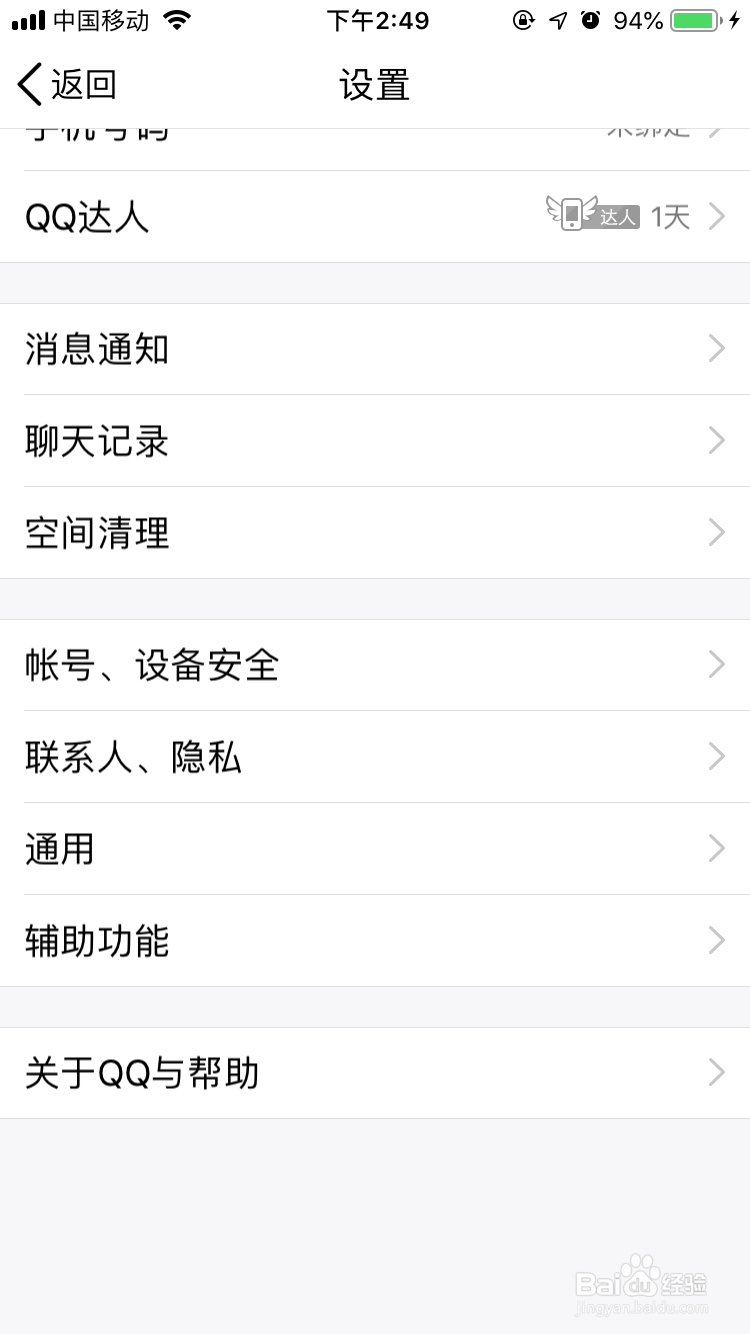
Task: Expand the 辅助功能 row chevron
Action: (x=714, y=940)
